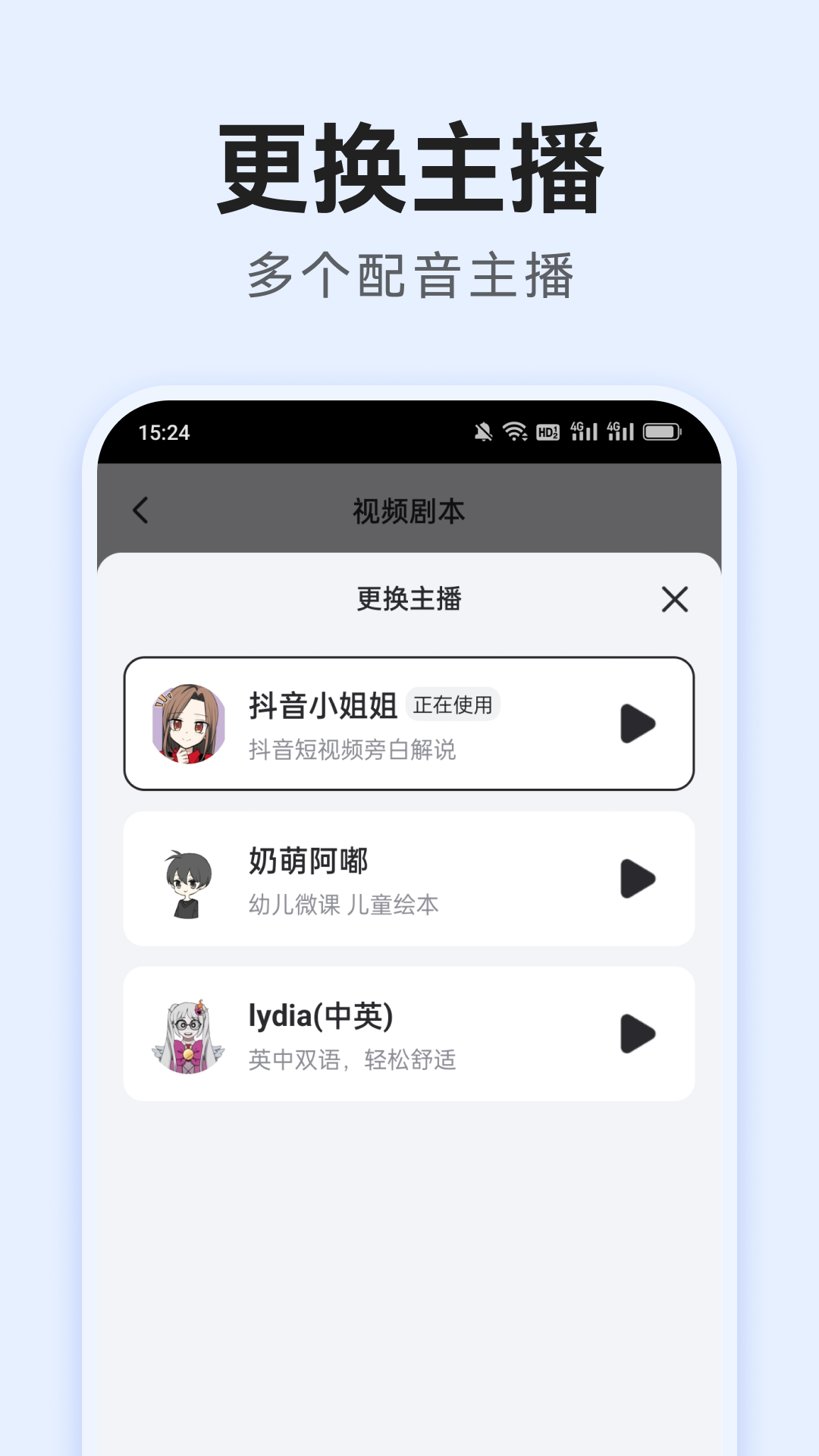
Task: Tap the 视频剧本 page title
Action: coord(409,512)
